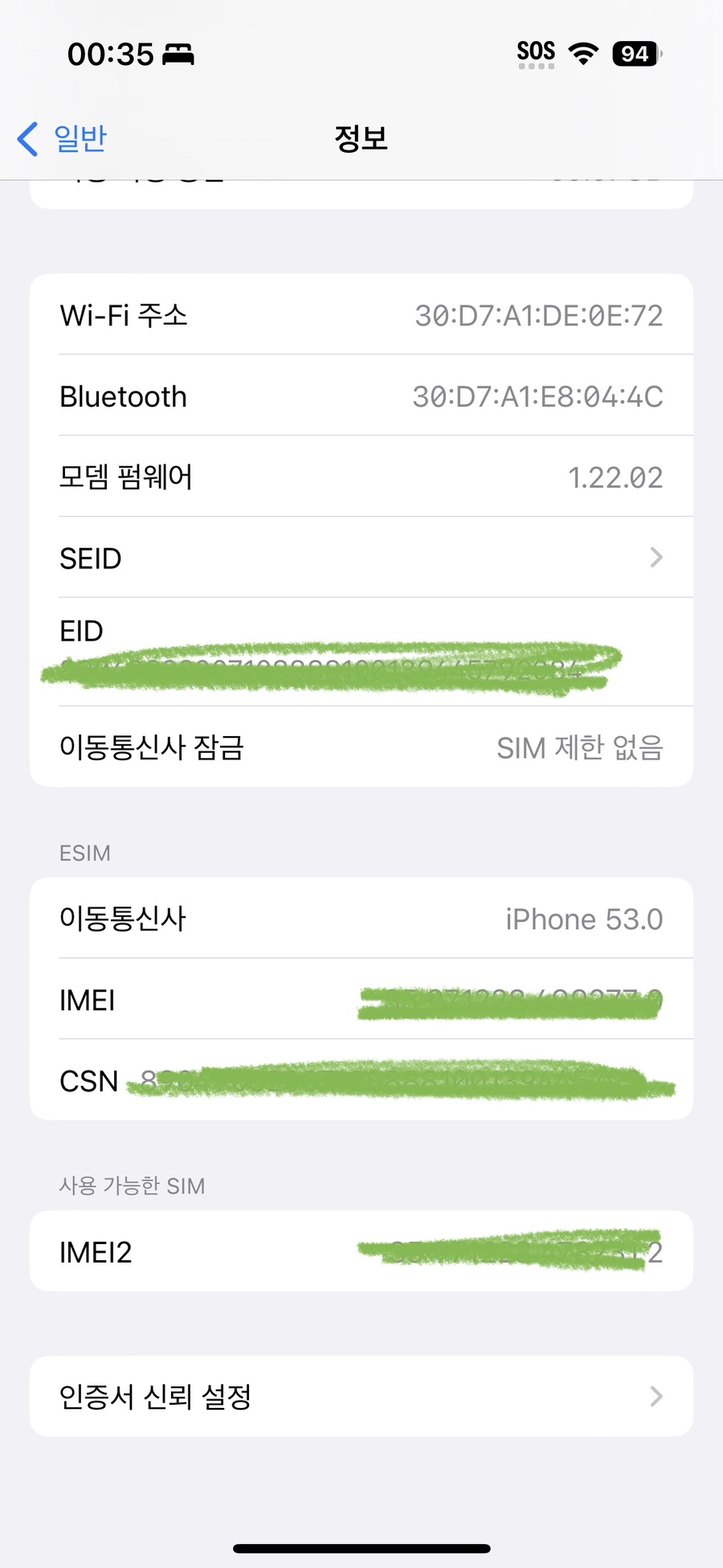
Task: Tap the Bluetooth address row
Action: [x=361, y=396]
